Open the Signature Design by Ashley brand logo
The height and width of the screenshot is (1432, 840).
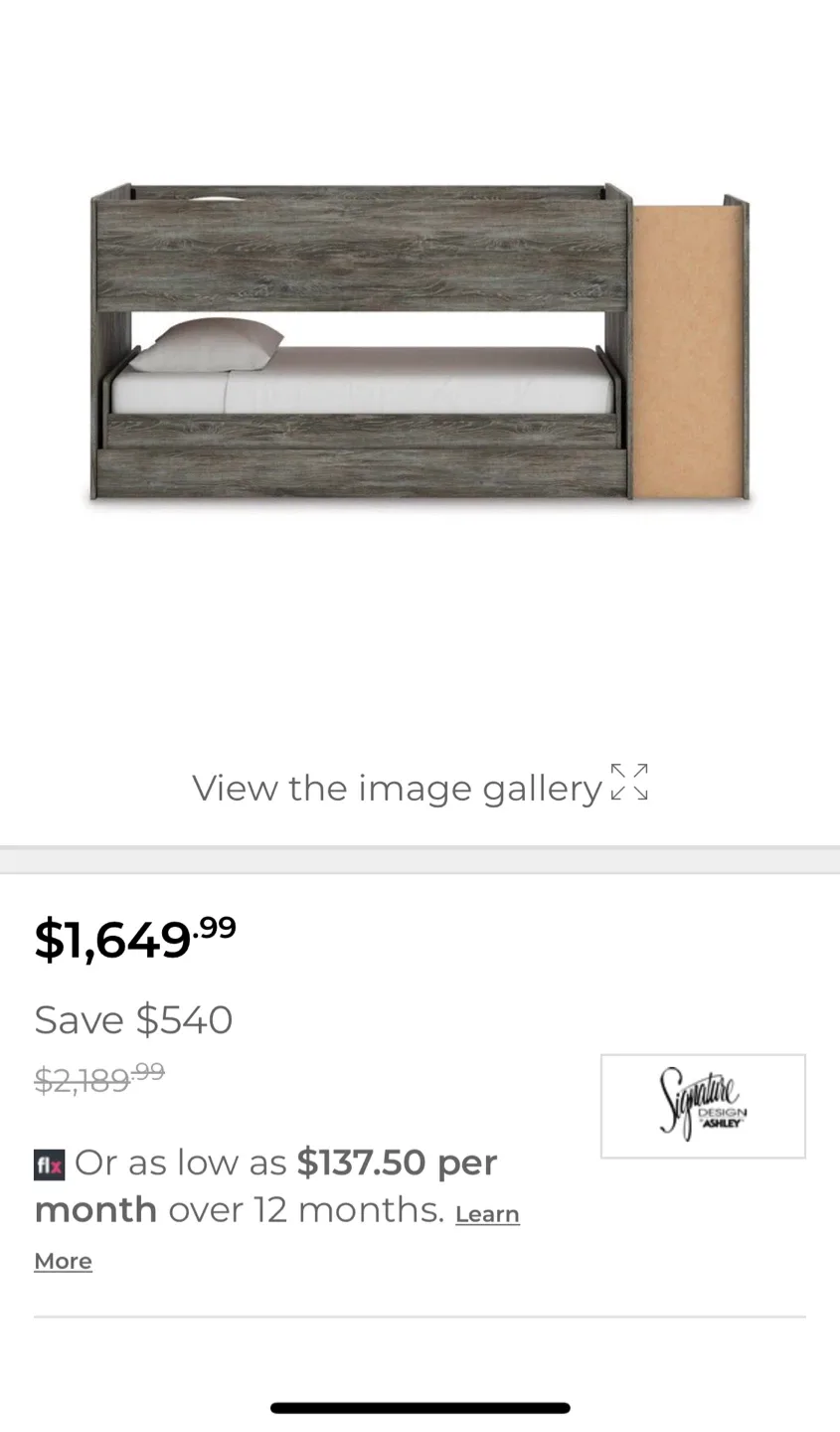(703, 1107)
